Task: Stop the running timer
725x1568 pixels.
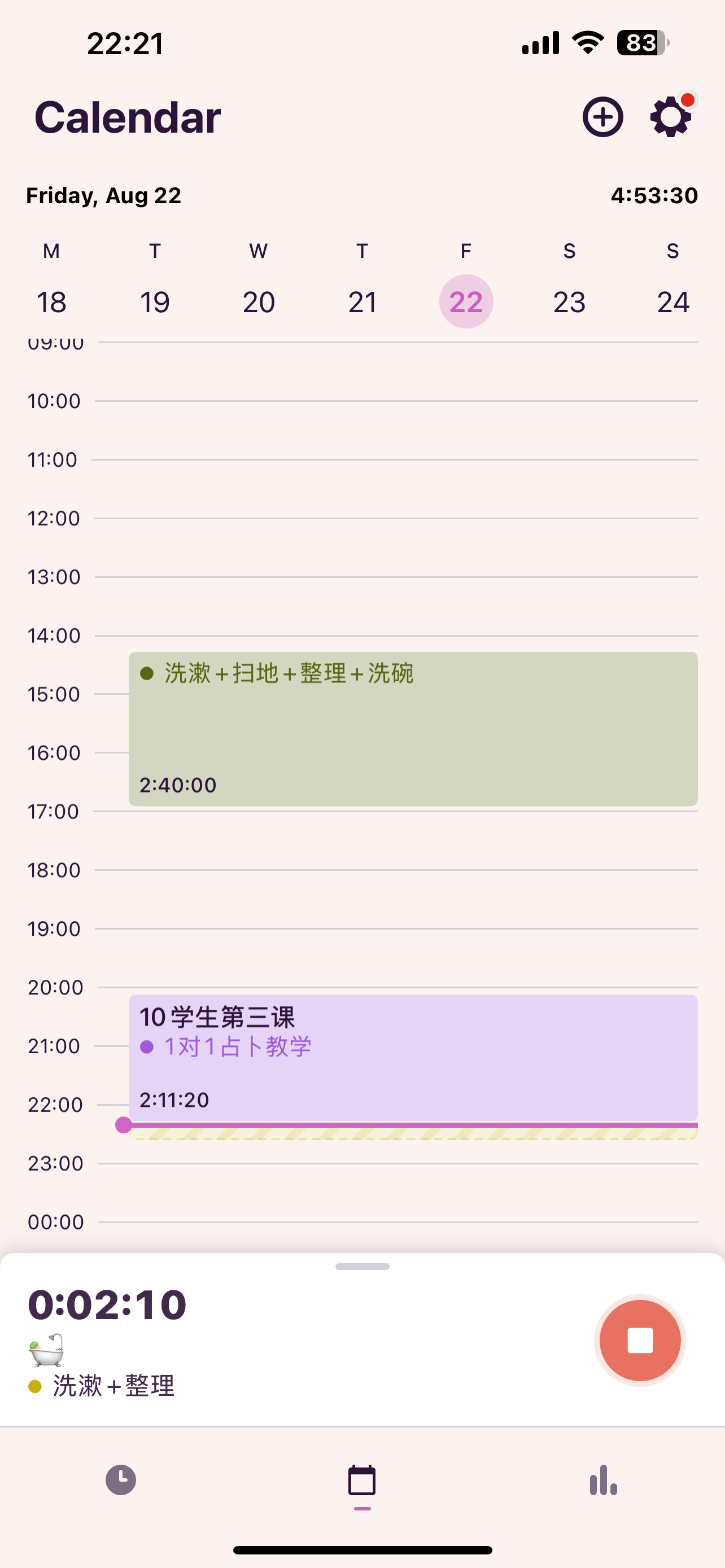Action: pyautogui.click(x=640, y=1341)
